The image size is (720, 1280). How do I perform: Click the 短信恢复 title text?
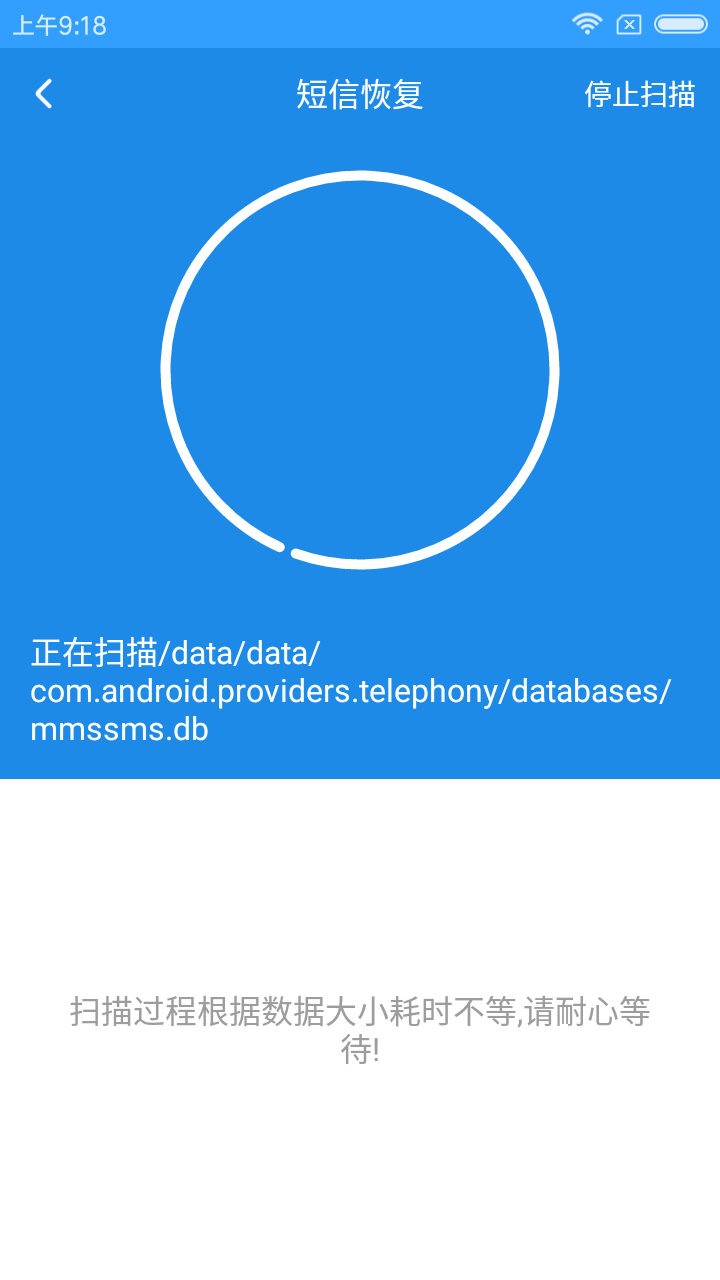coord(360,93)
